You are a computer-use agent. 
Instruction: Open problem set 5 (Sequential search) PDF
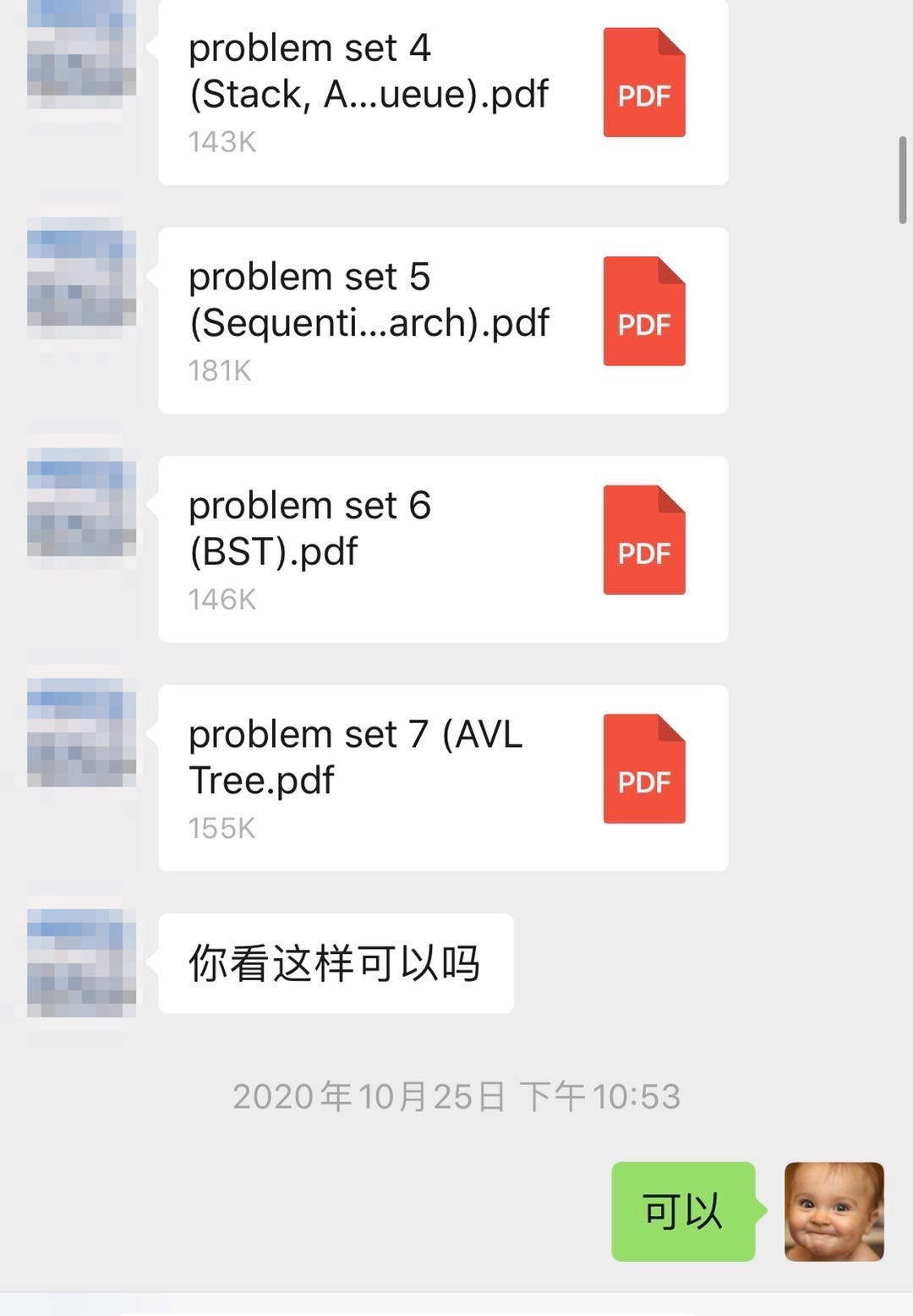coord(442,320)
